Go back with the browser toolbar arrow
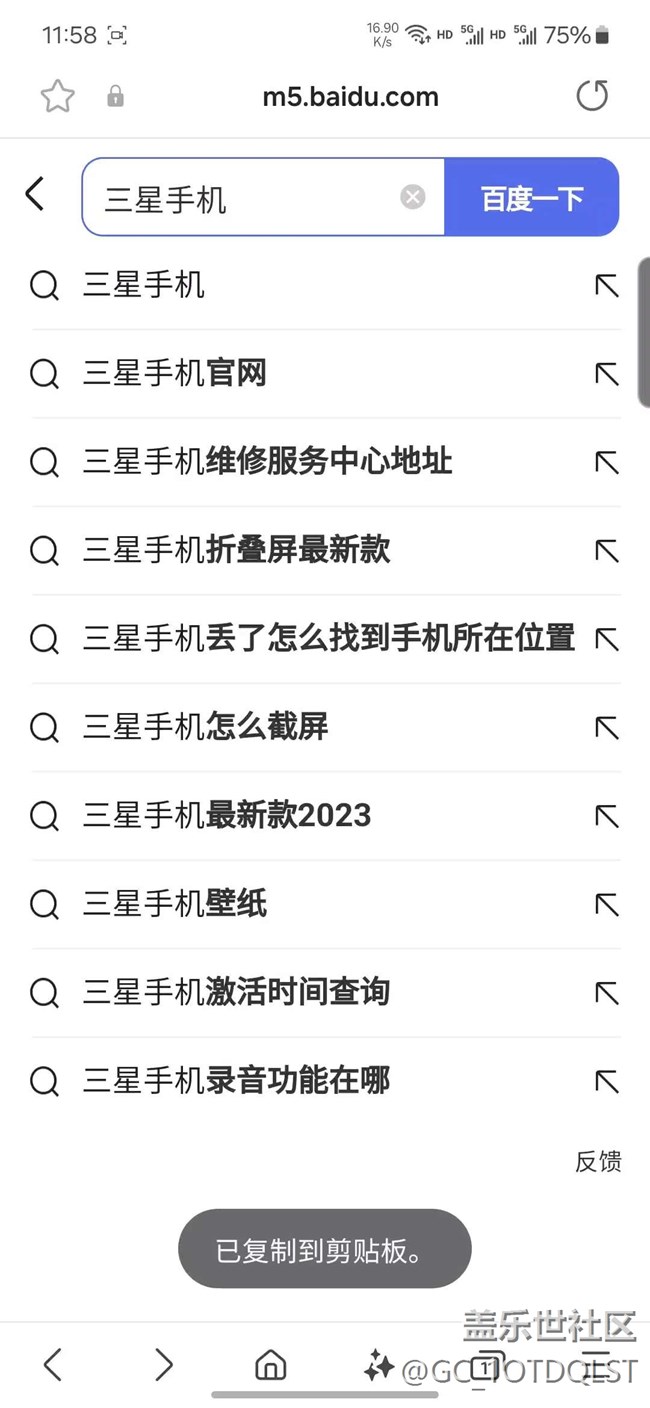 (53, 1365)
